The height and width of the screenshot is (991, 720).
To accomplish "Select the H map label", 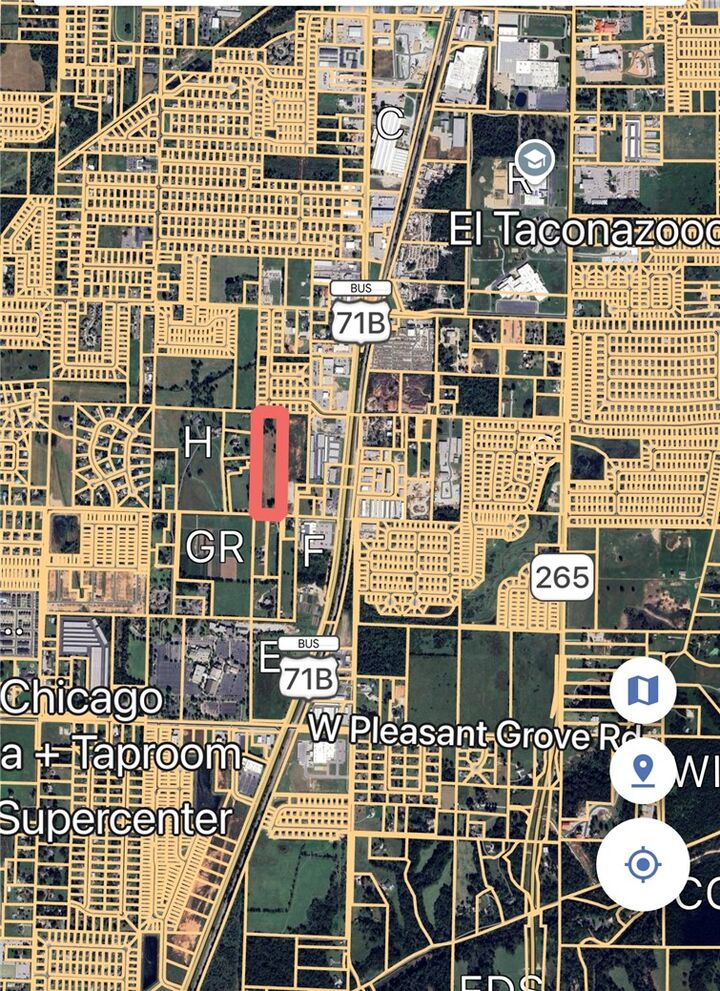I will click(x=199, y=440).
